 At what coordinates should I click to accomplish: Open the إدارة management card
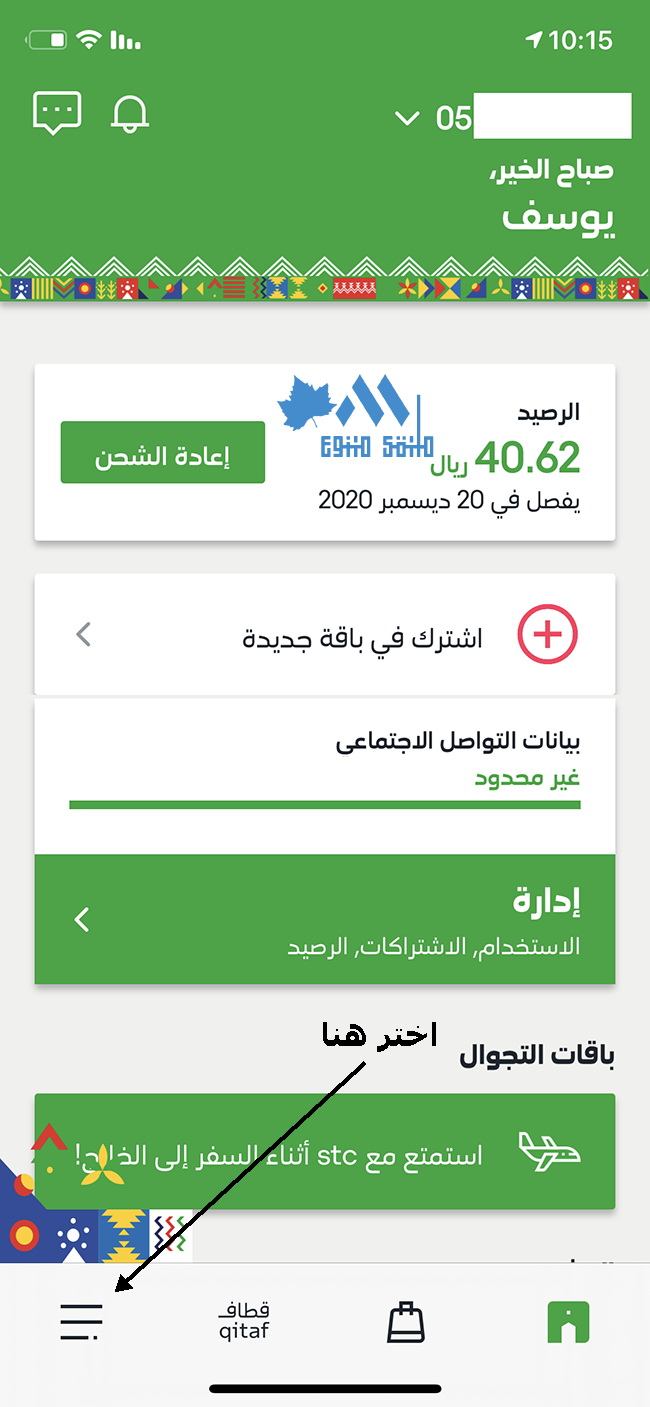tap(325, 919)
